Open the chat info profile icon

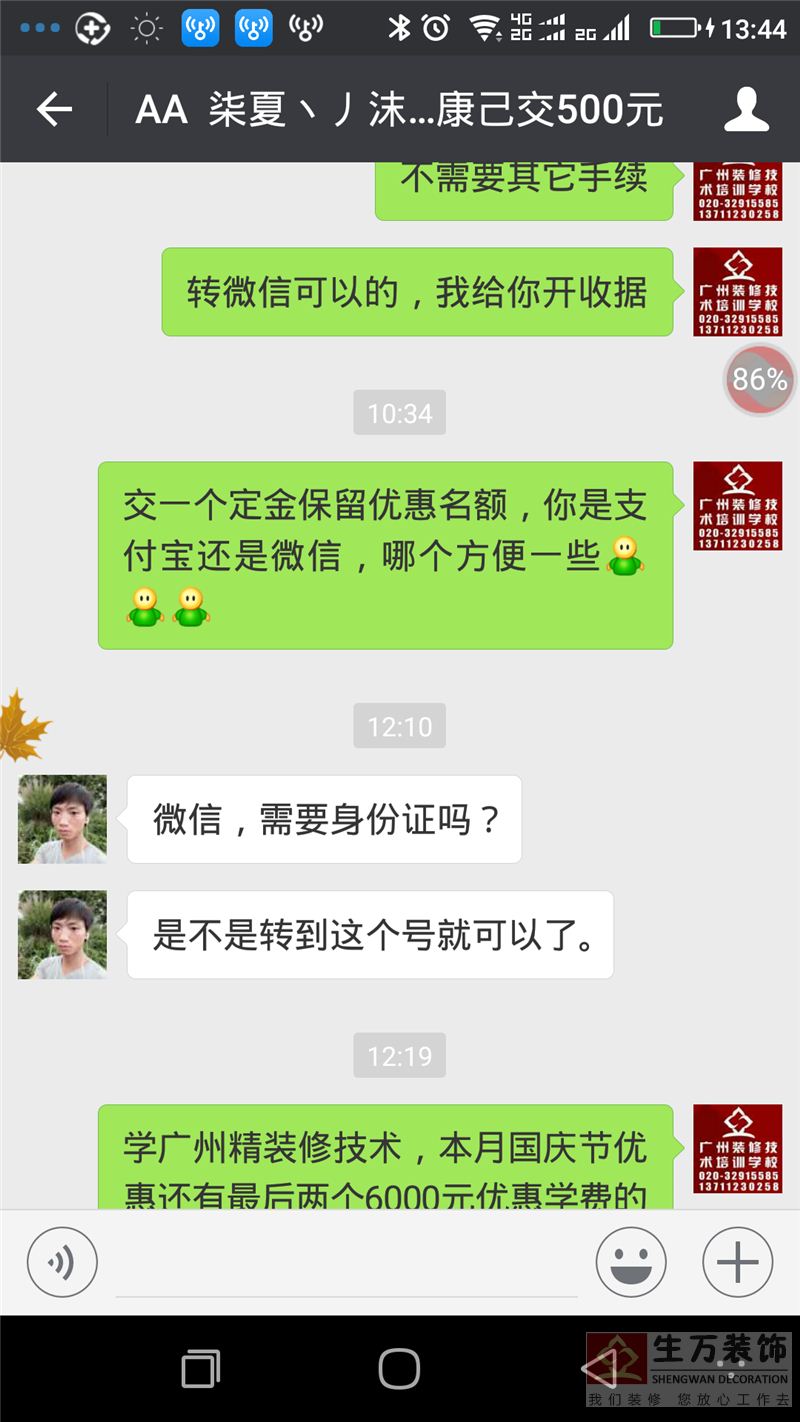746,110
